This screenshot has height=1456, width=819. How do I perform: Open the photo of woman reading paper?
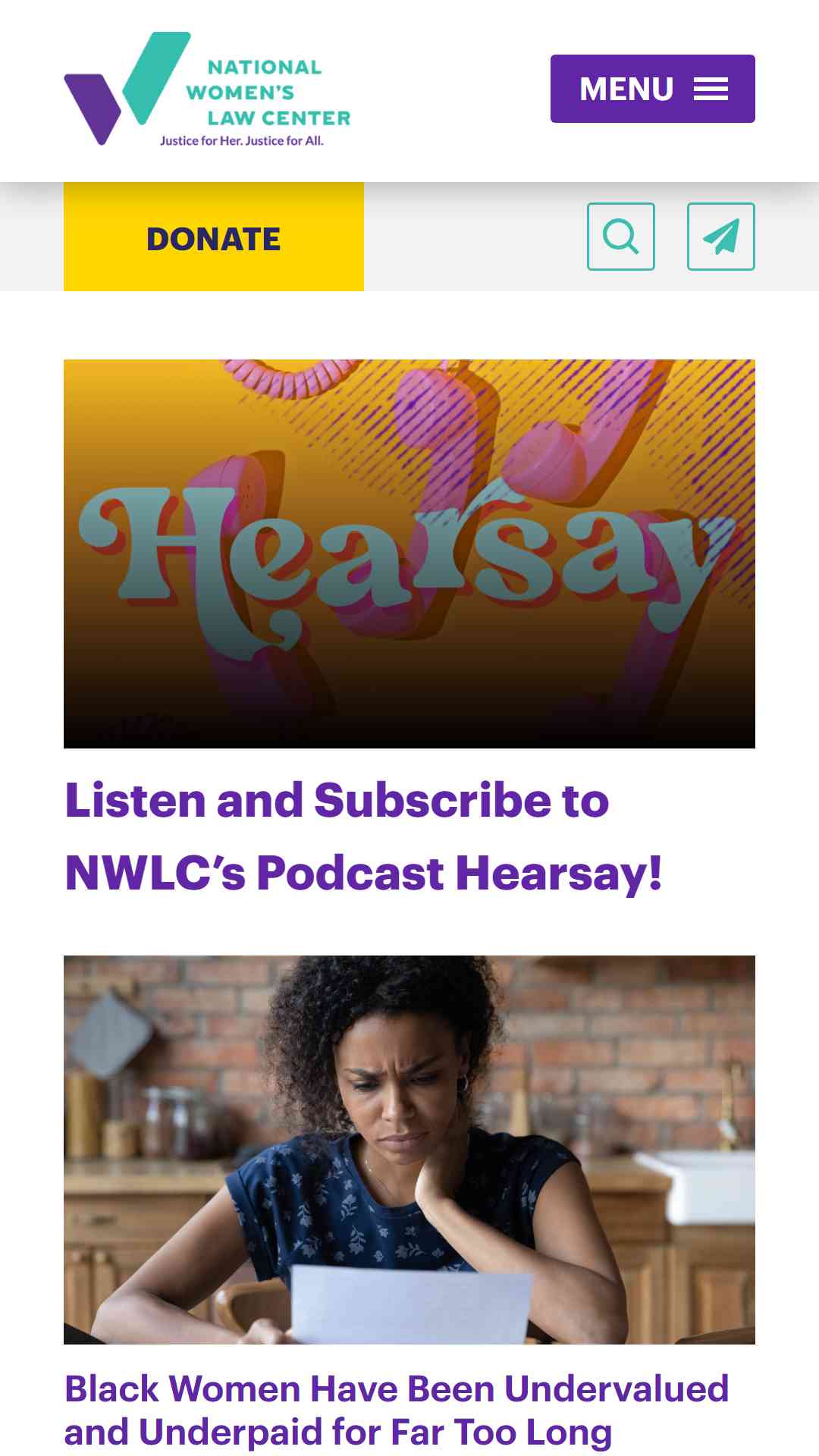[x=409, y=1150]
